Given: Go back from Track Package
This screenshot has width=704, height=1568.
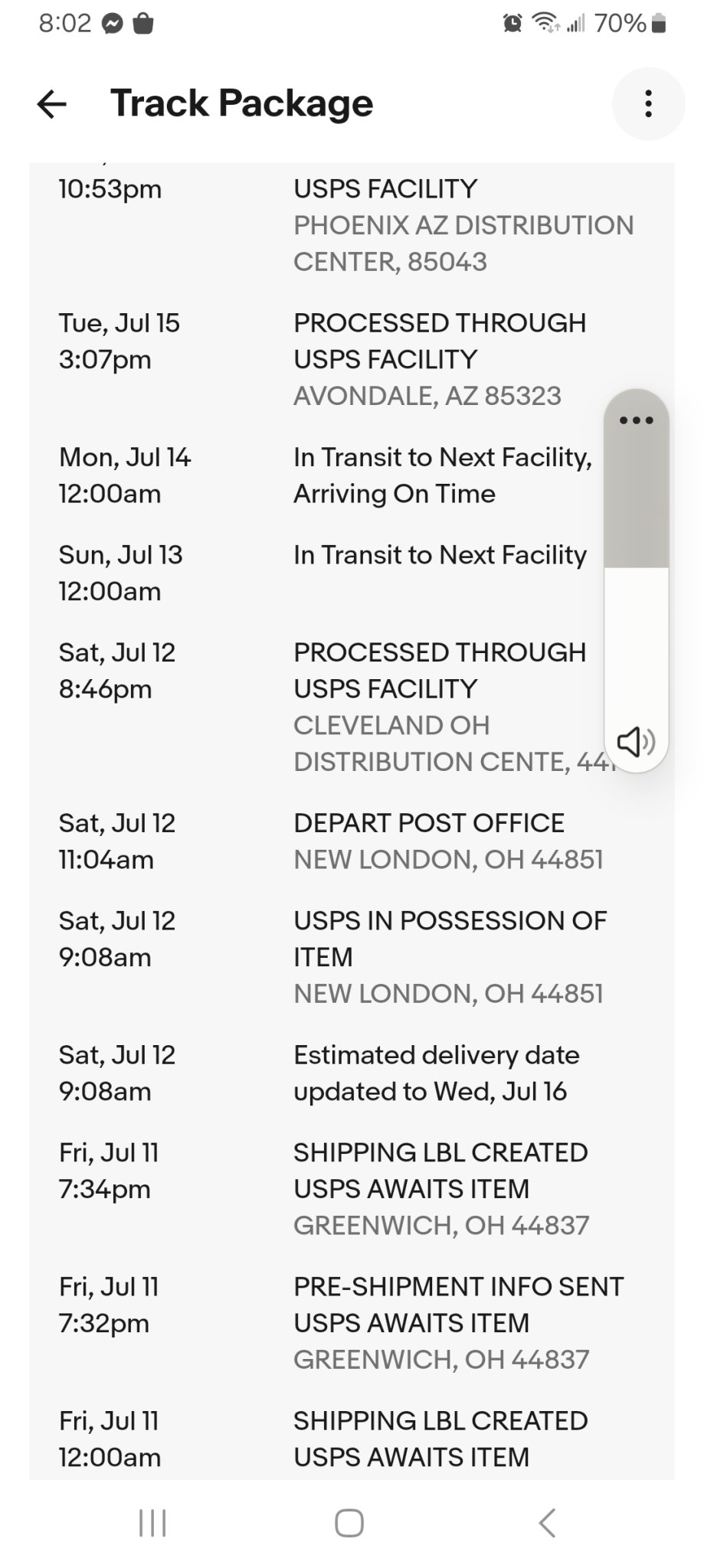Looking at the screenshot, I should tap(52, 104).
